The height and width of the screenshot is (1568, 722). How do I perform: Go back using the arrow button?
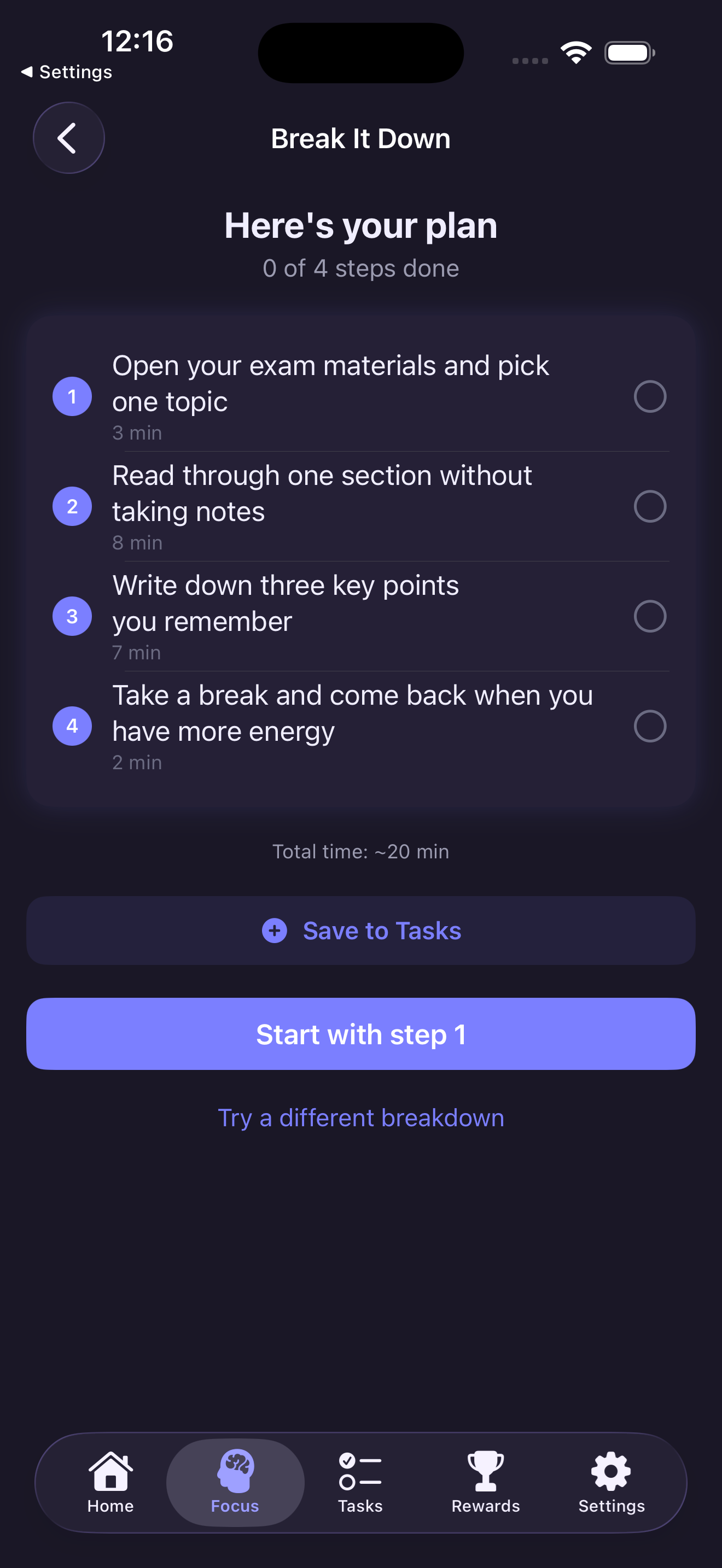point(68,138)
